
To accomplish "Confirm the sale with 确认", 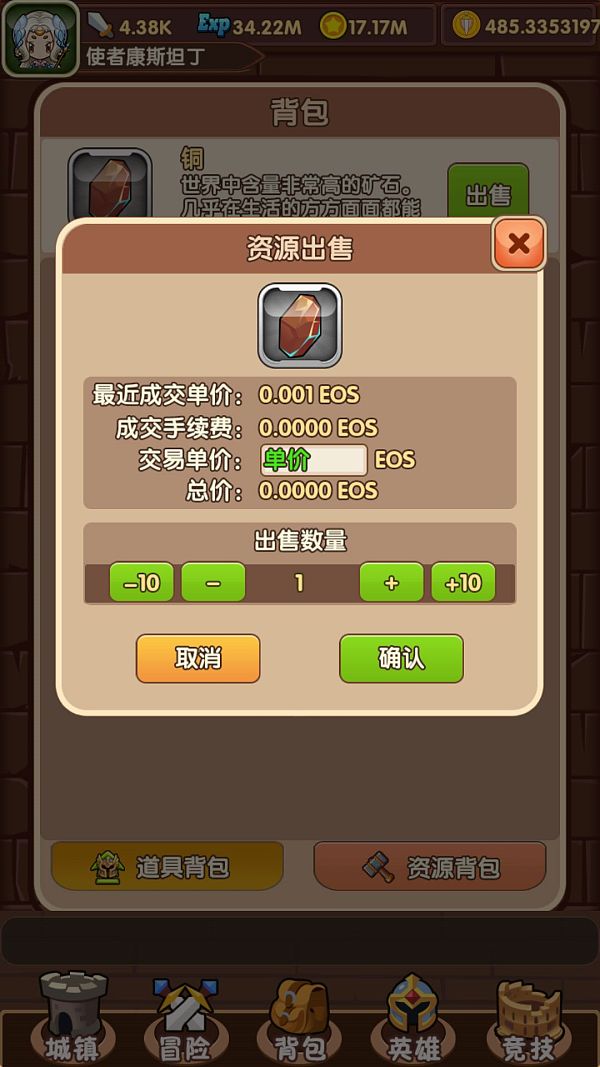I will (401, 658).
